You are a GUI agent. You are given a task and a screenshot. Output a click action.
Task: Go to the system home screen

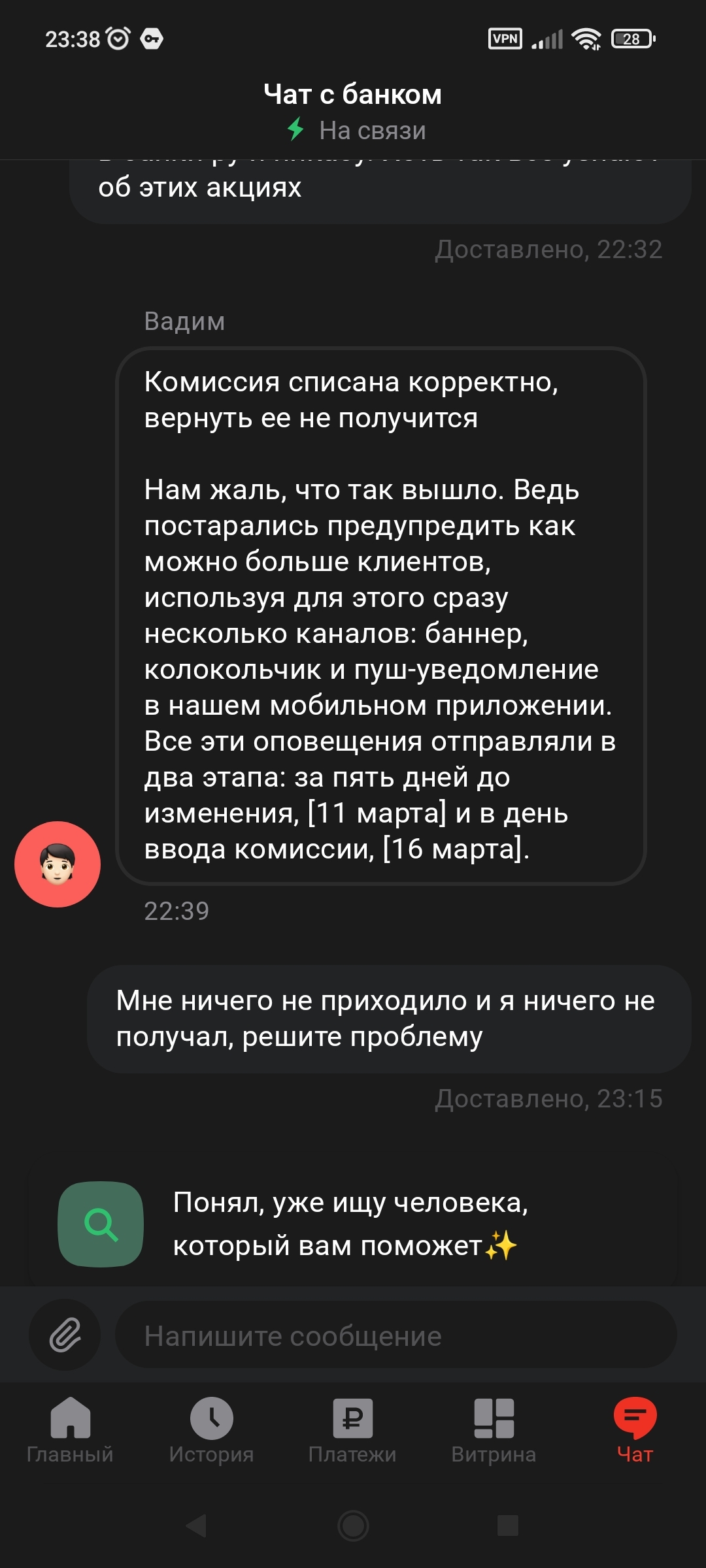point(353,1526)
